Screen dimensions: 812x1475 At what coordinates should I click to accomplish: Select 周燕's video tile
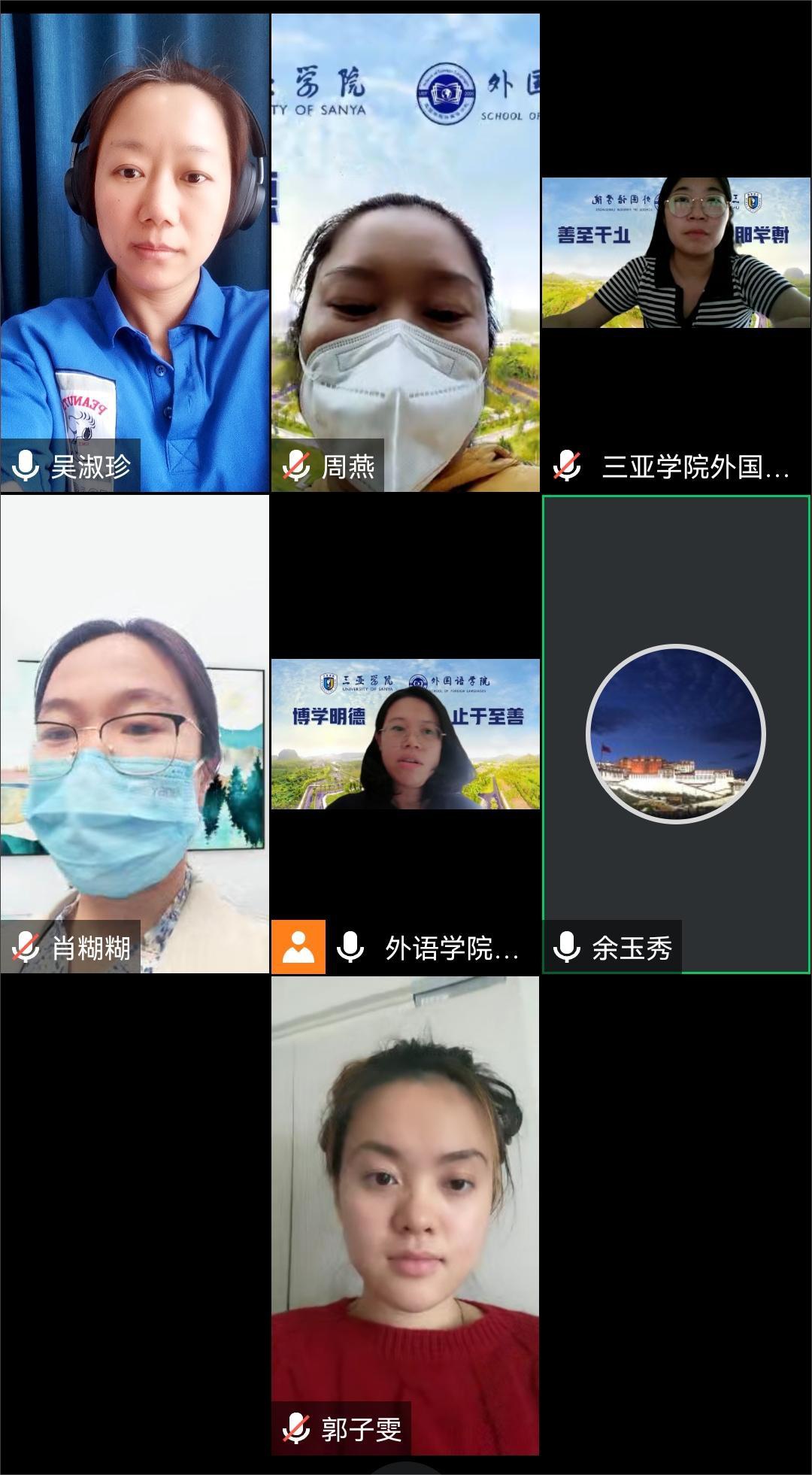point(405,252)
